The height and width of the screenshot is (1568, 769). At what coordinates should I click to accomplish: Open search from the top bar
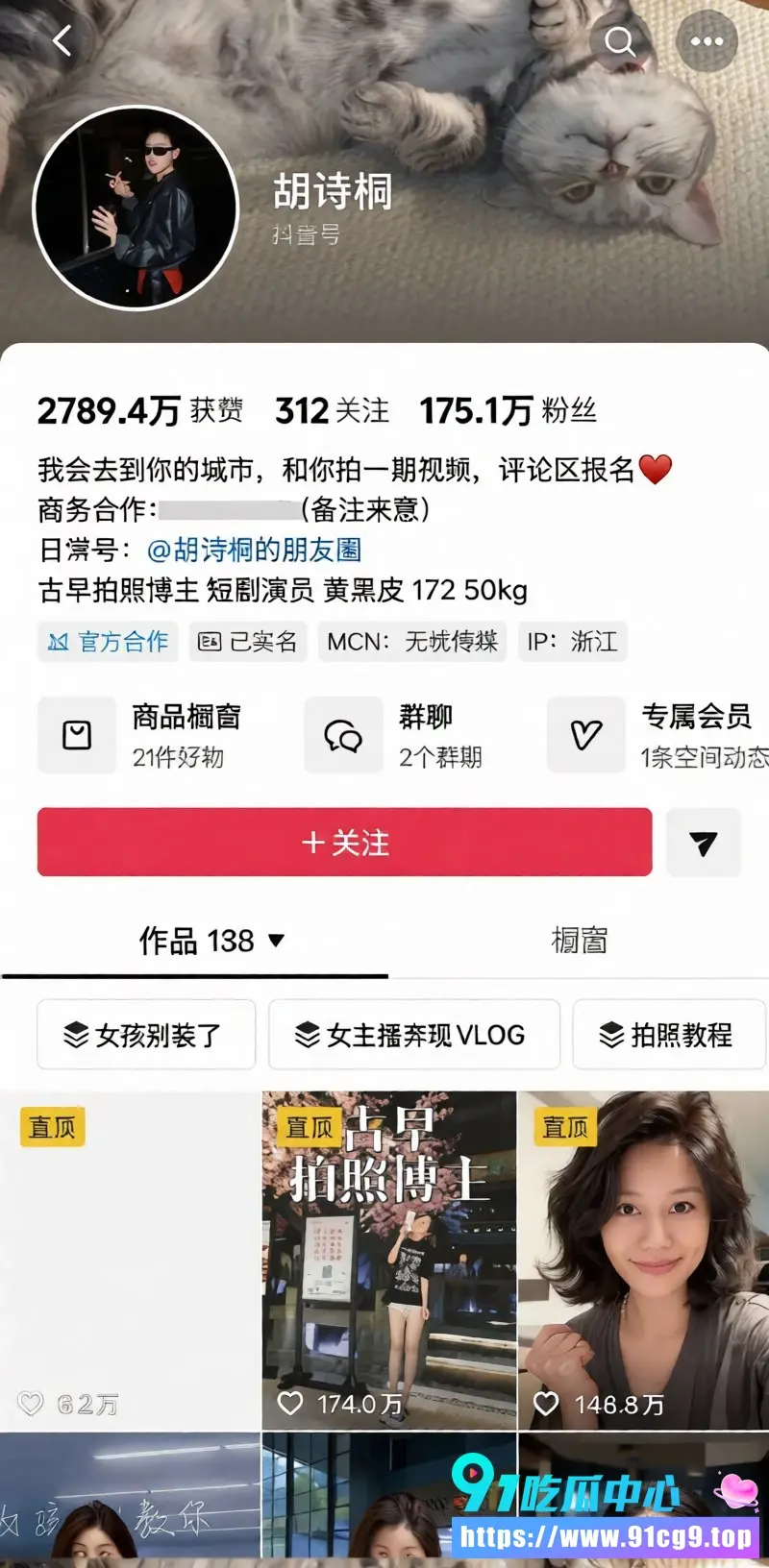click(620, 41)
